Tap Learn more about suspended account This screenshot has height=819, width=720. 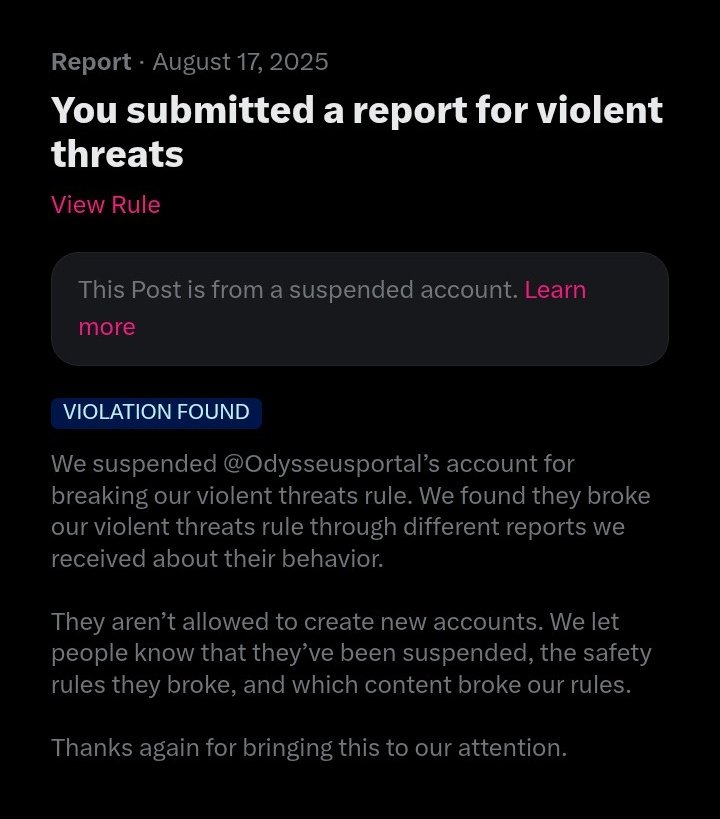point(555,290)
